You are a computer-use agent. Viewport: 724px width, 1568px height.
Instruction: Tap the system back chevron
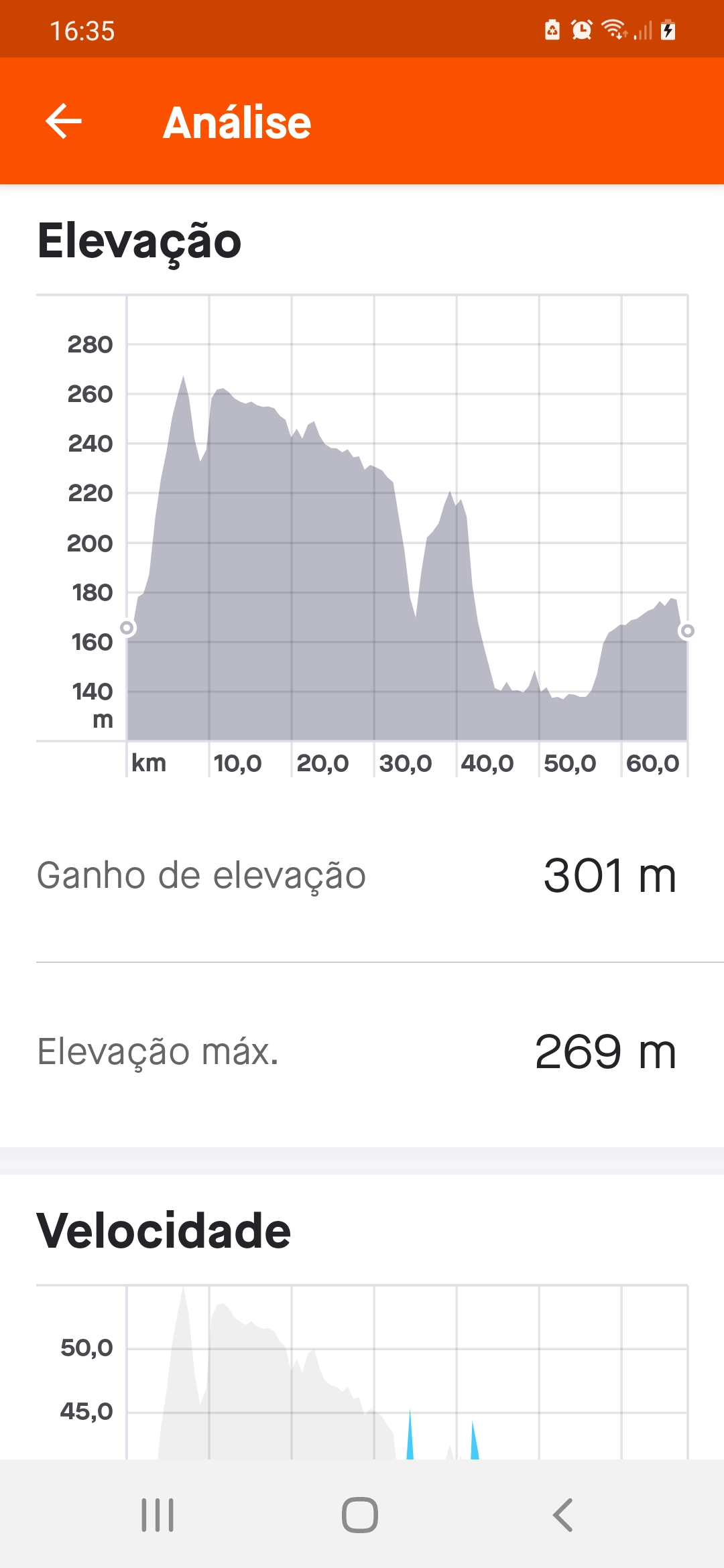tap(563, 1514)
